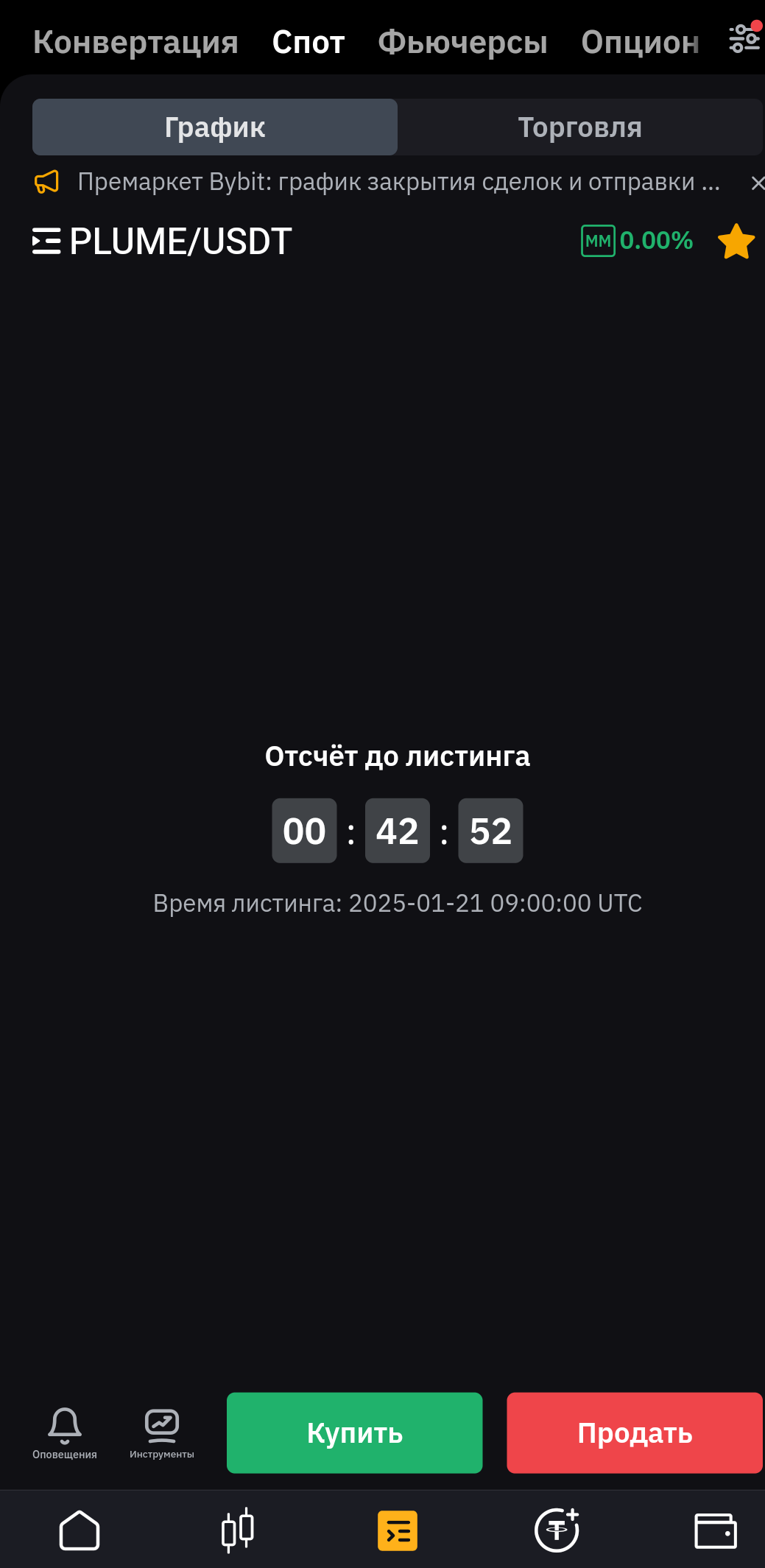Switch to the Опцион tab
Screen dimensions: 765x1568
(639, 43)
